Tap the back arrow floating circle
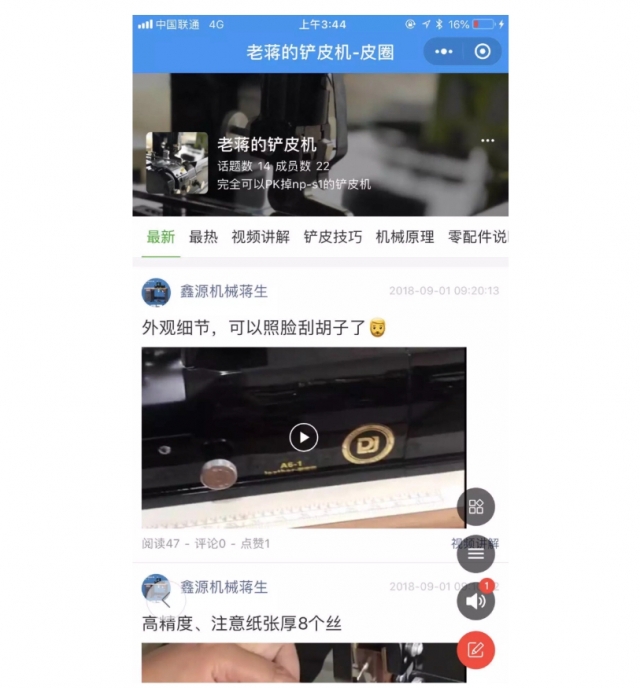Screen dimensions: 640x688 (x=166, y=600)
